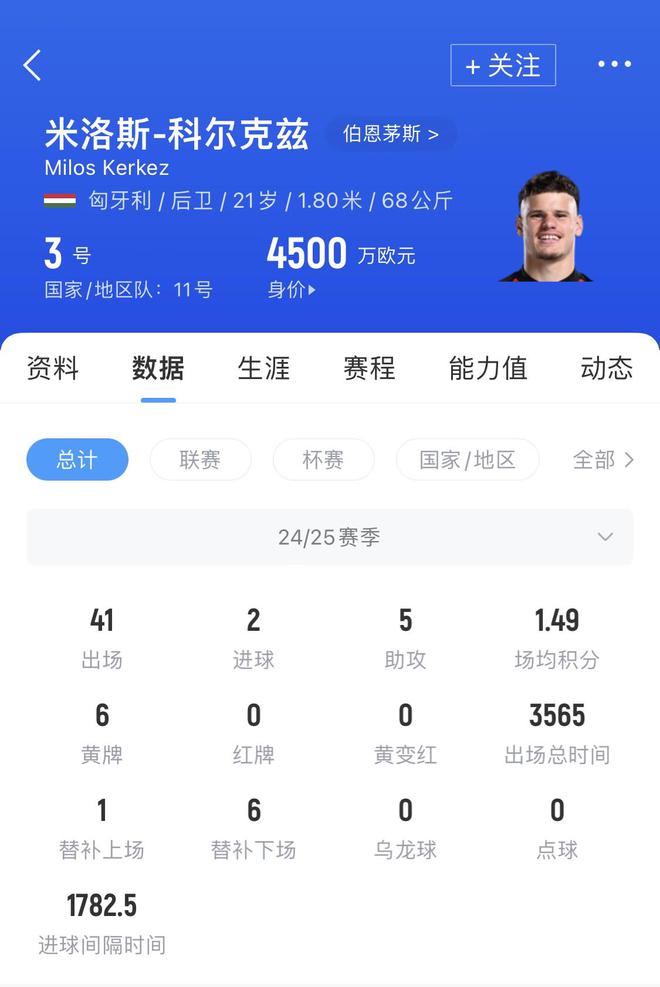660x987 pixels.
Task: View the 身价 market value details
Action: pyautogui.click(x=292, y=290)
